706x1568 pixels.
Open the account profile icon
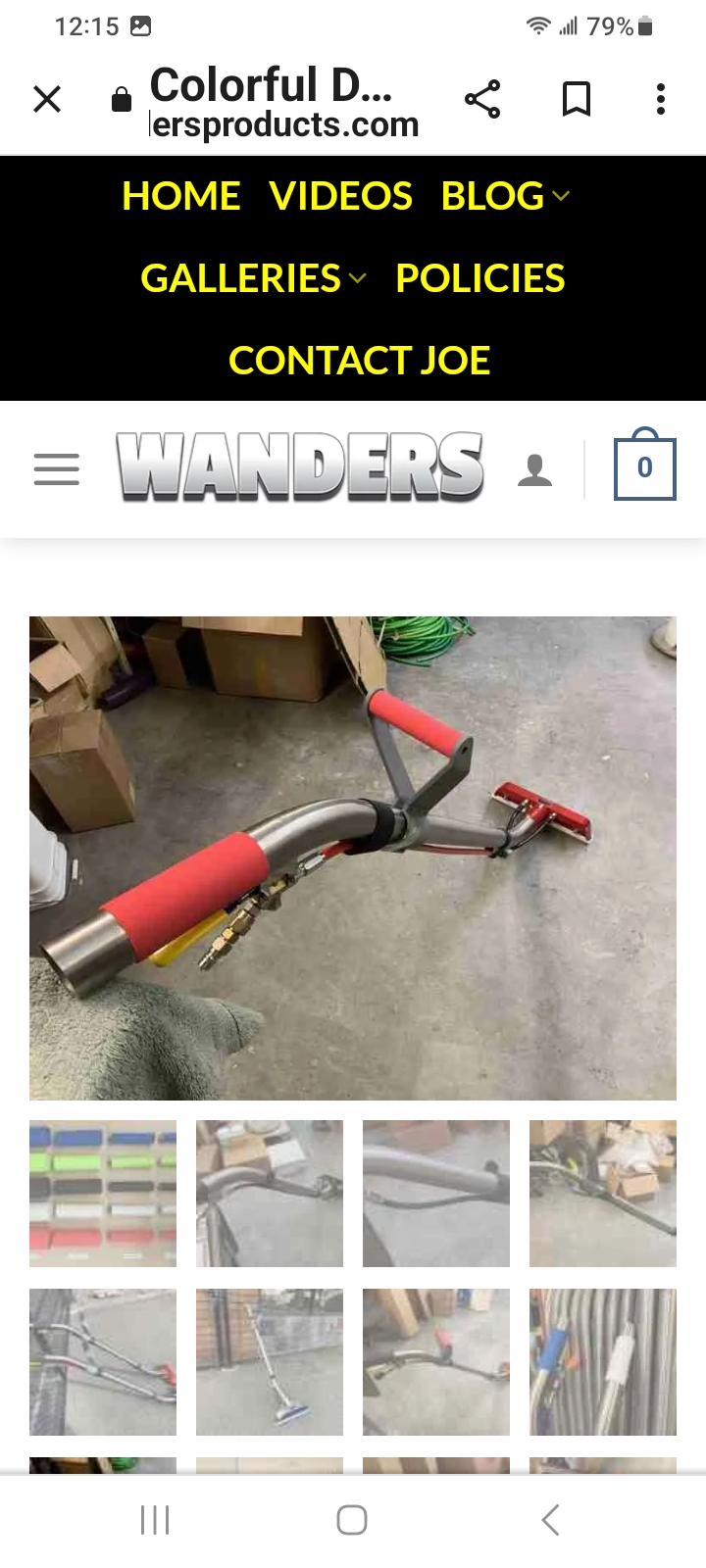pos(534,470)
